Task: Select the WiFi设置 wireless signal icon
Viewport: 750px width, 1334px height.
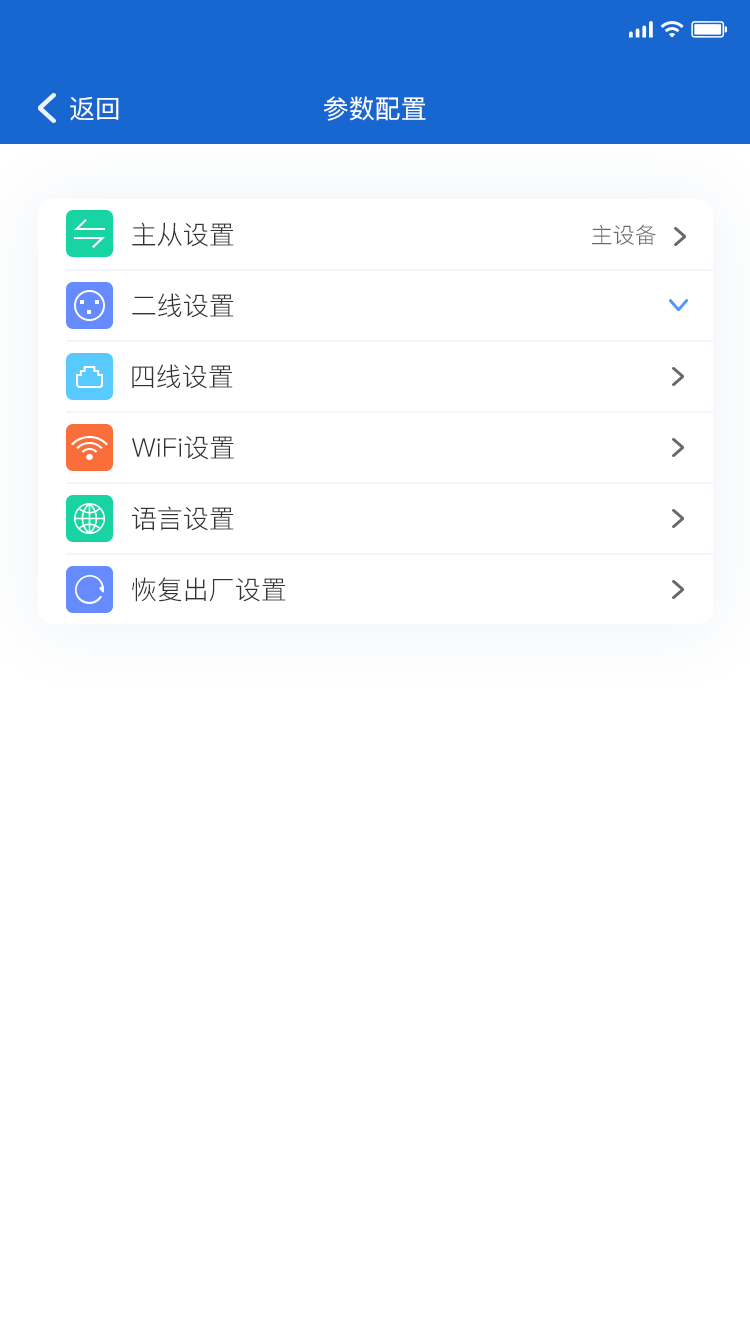Action: (89, 447)
